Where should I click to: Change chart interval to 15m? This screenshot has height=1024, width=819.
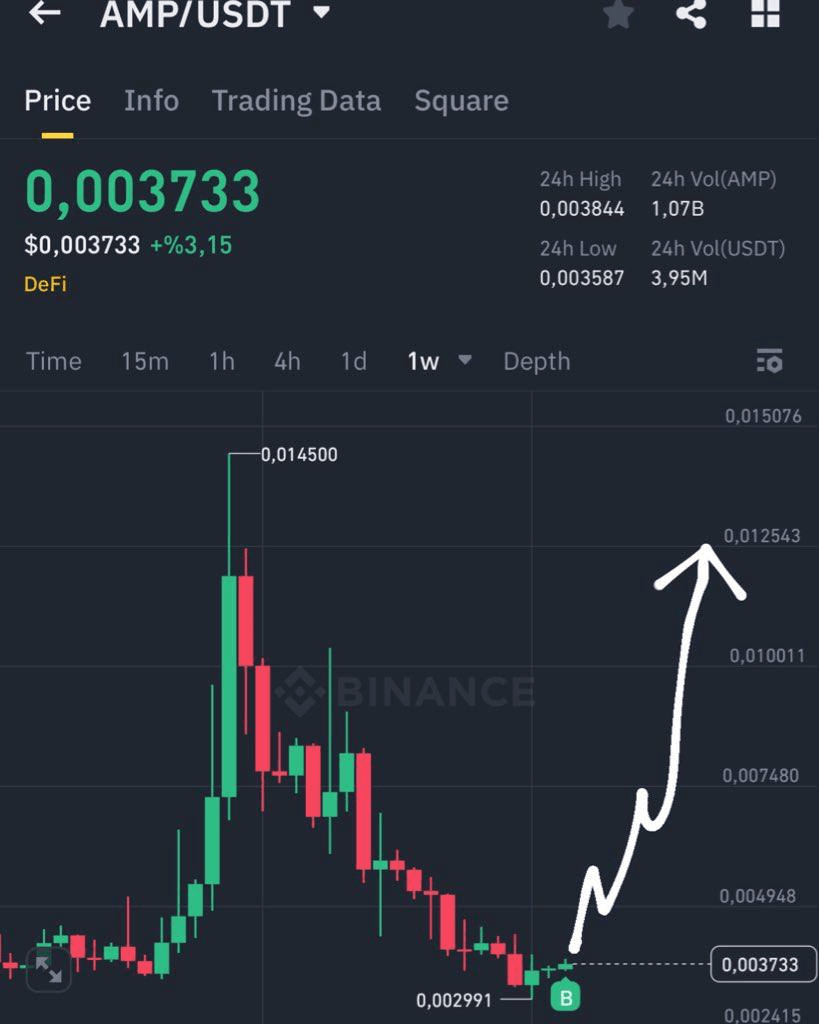point(145,361)
